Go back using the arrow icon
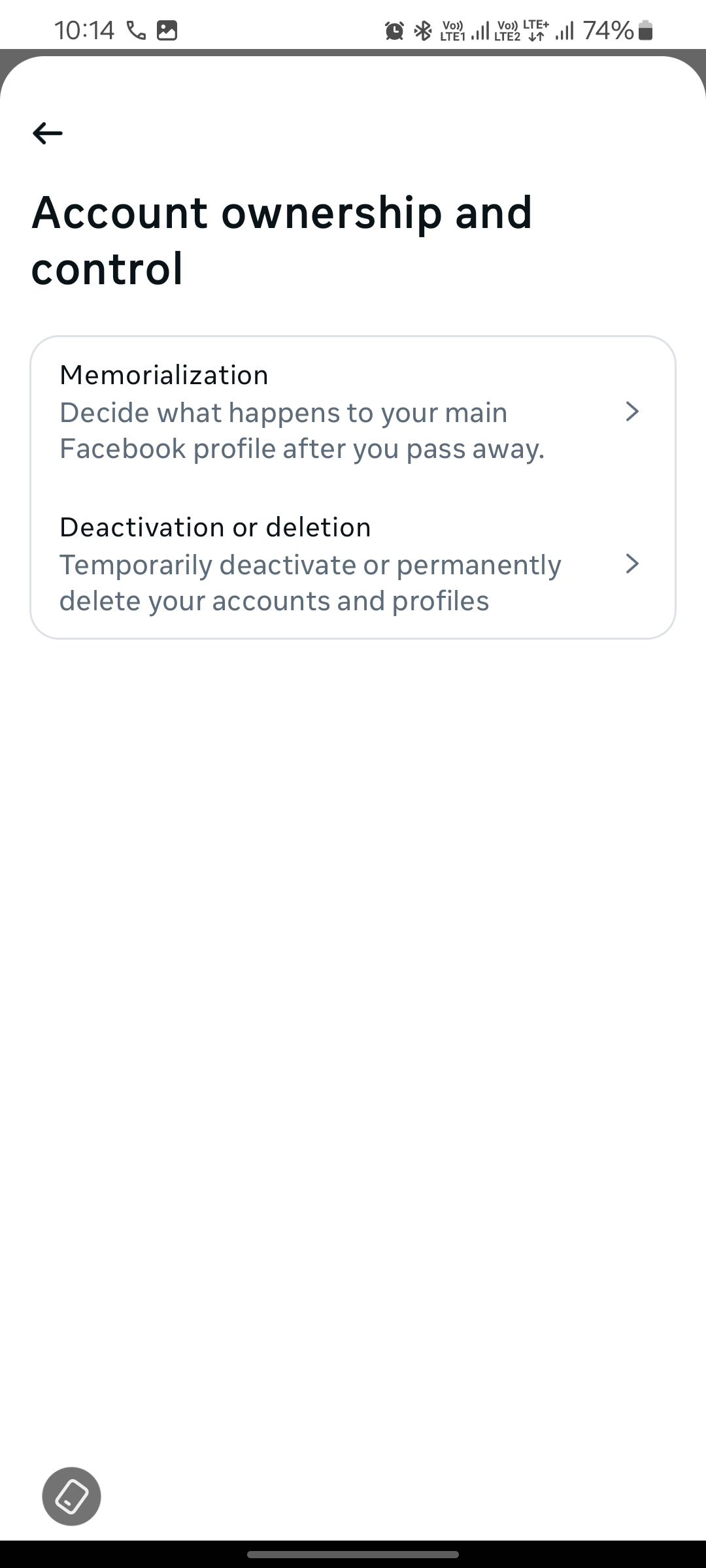The width and height of the screenshot is (706, 1568). pos(48,133)
